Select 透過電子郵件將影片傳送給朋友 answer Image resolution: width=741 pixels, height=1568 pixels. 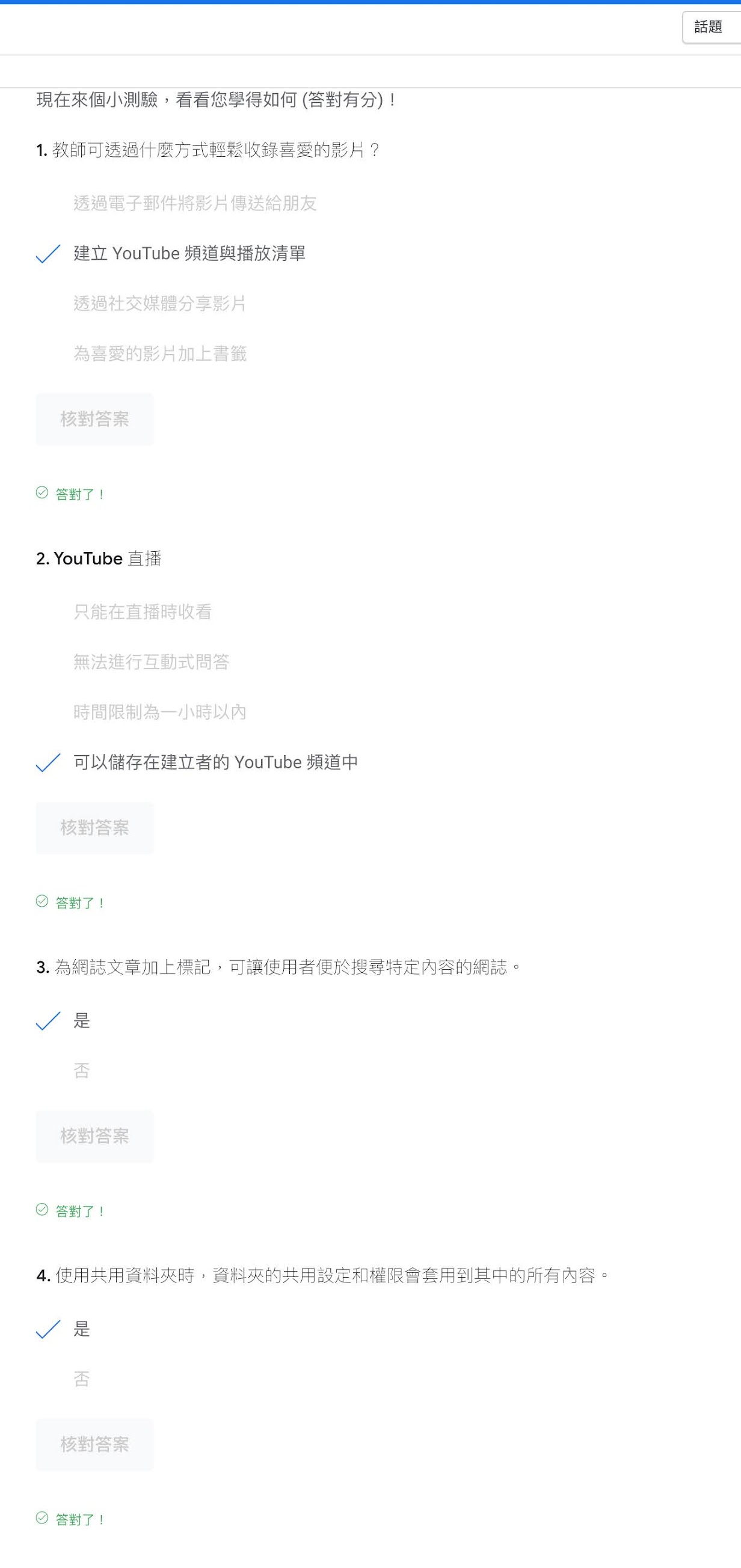click(x=195, y=203)
